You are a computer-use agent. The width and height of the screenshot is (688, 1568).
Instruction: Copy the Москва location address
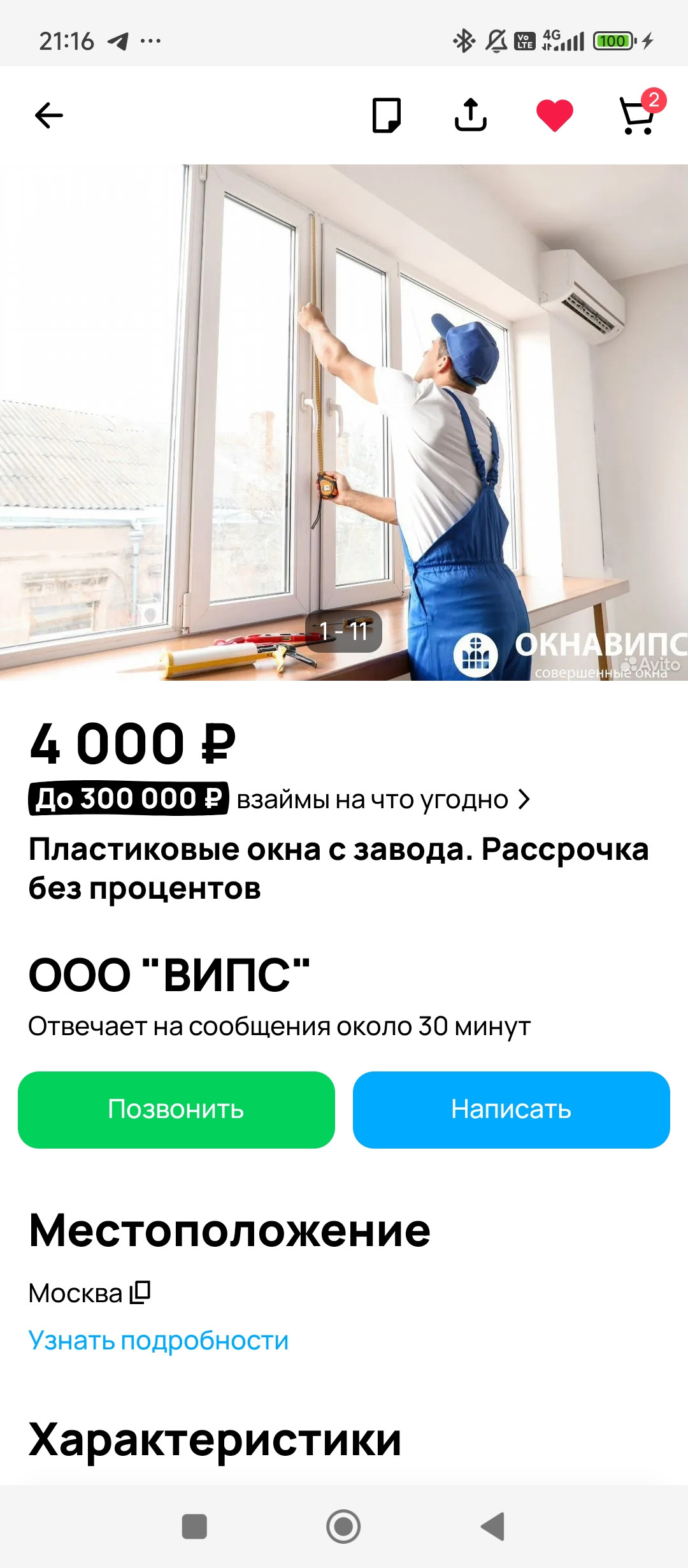click(x=141, y=1293)
